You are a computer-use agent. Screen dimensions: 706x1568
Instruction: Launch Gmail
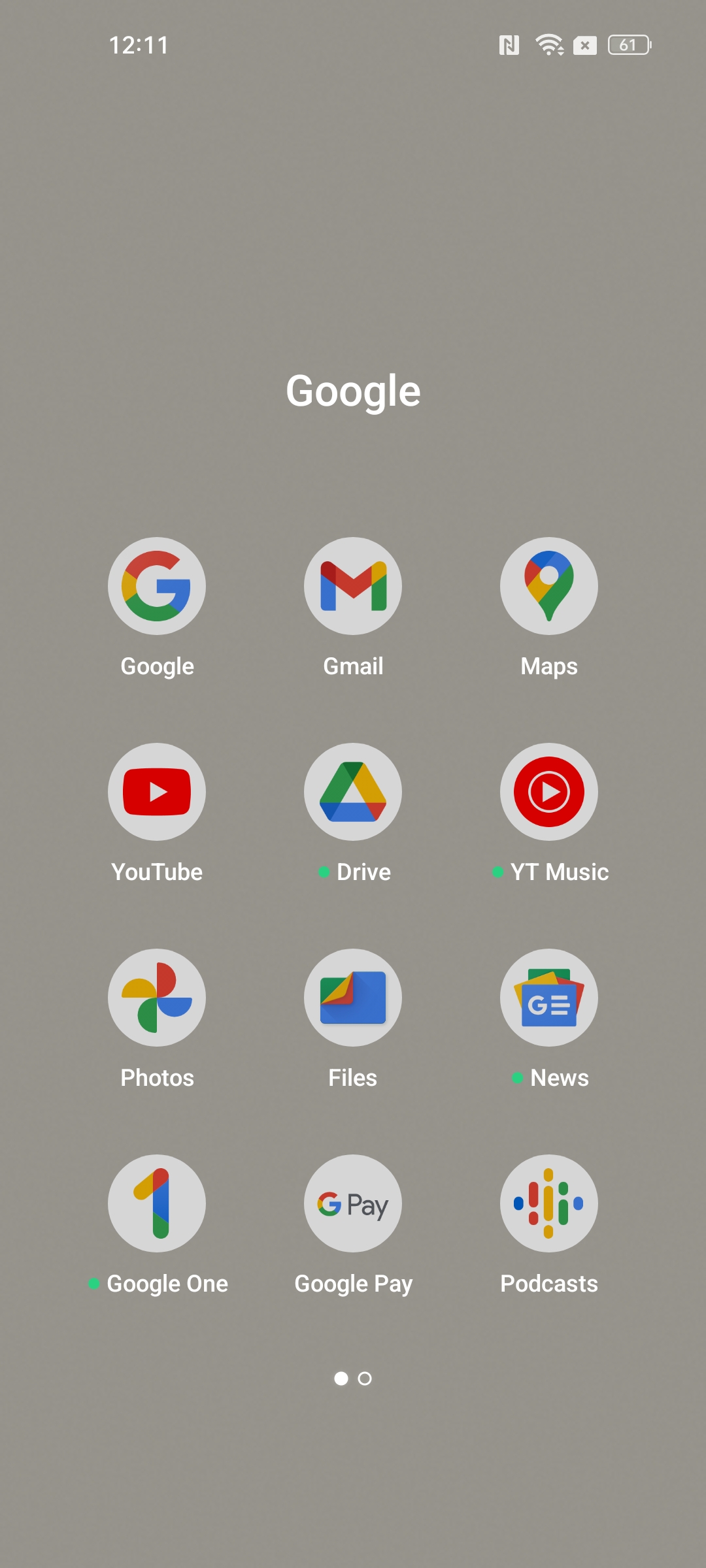point(353,586)
